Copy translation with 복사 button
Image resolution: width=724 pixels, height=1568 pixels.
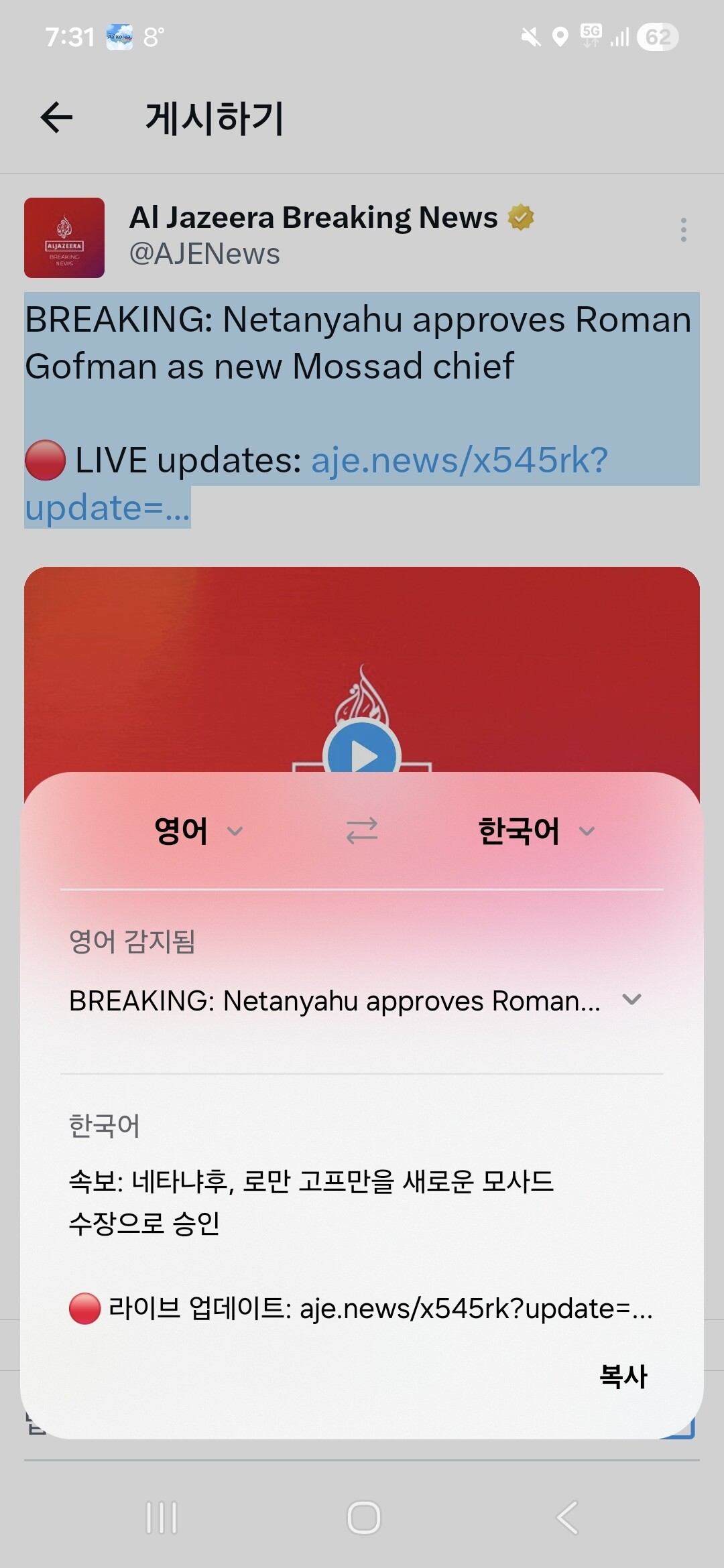[623, 1376]
